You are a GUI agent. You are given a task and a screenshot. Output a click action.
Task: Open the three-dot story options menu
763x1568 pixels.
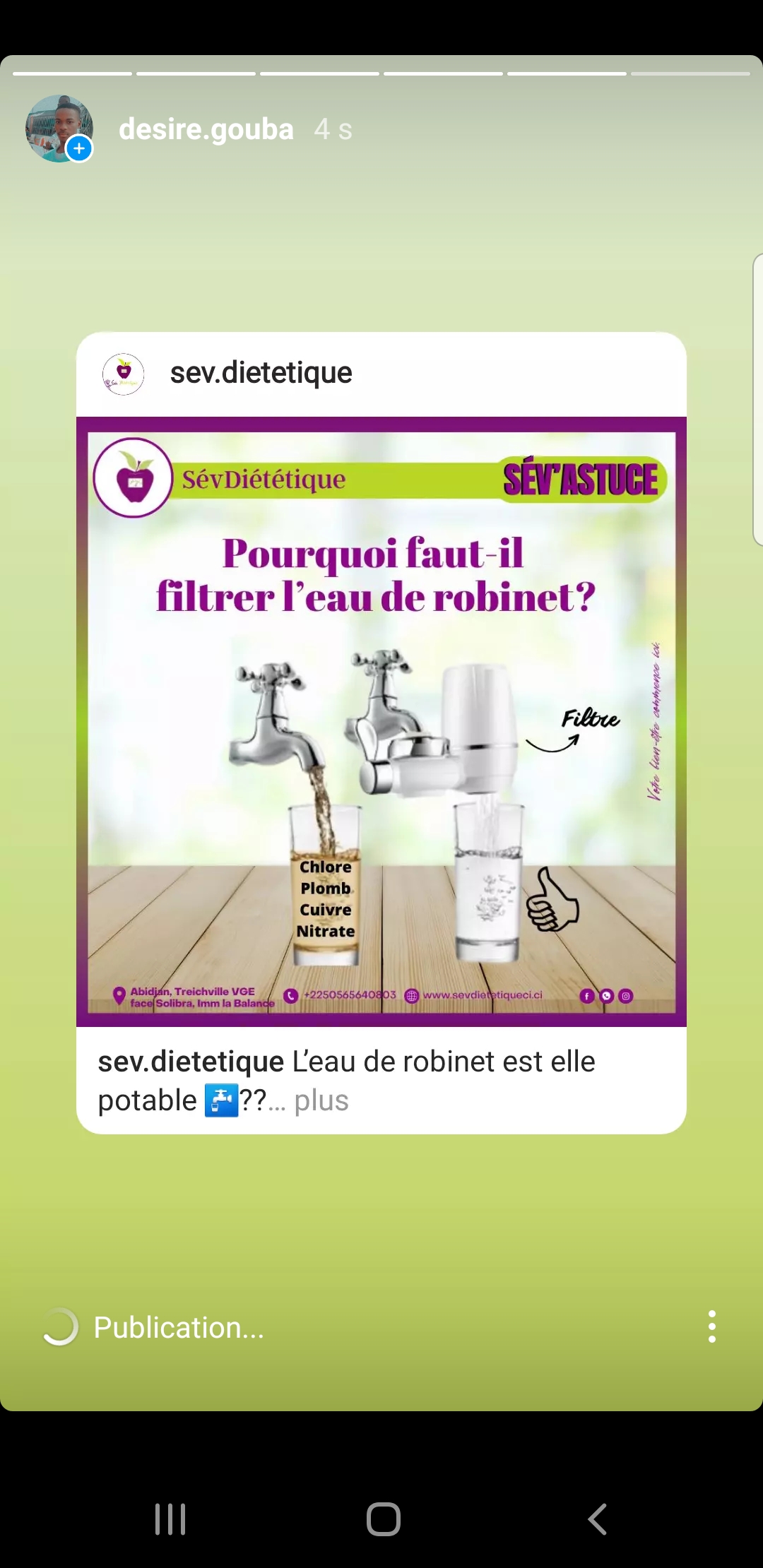711,1326
